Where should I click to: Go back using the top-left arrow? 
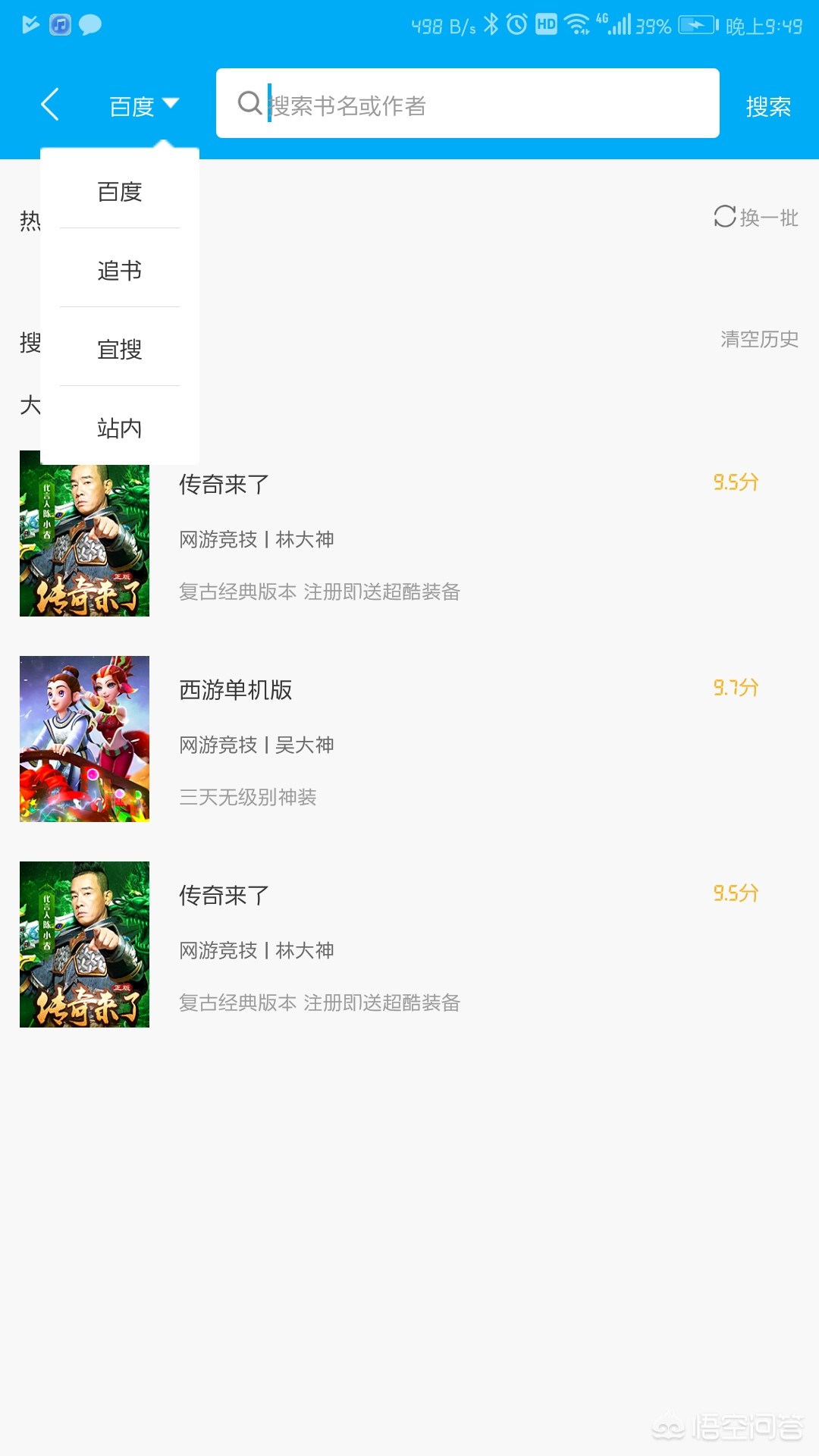(x=50, y=105)
